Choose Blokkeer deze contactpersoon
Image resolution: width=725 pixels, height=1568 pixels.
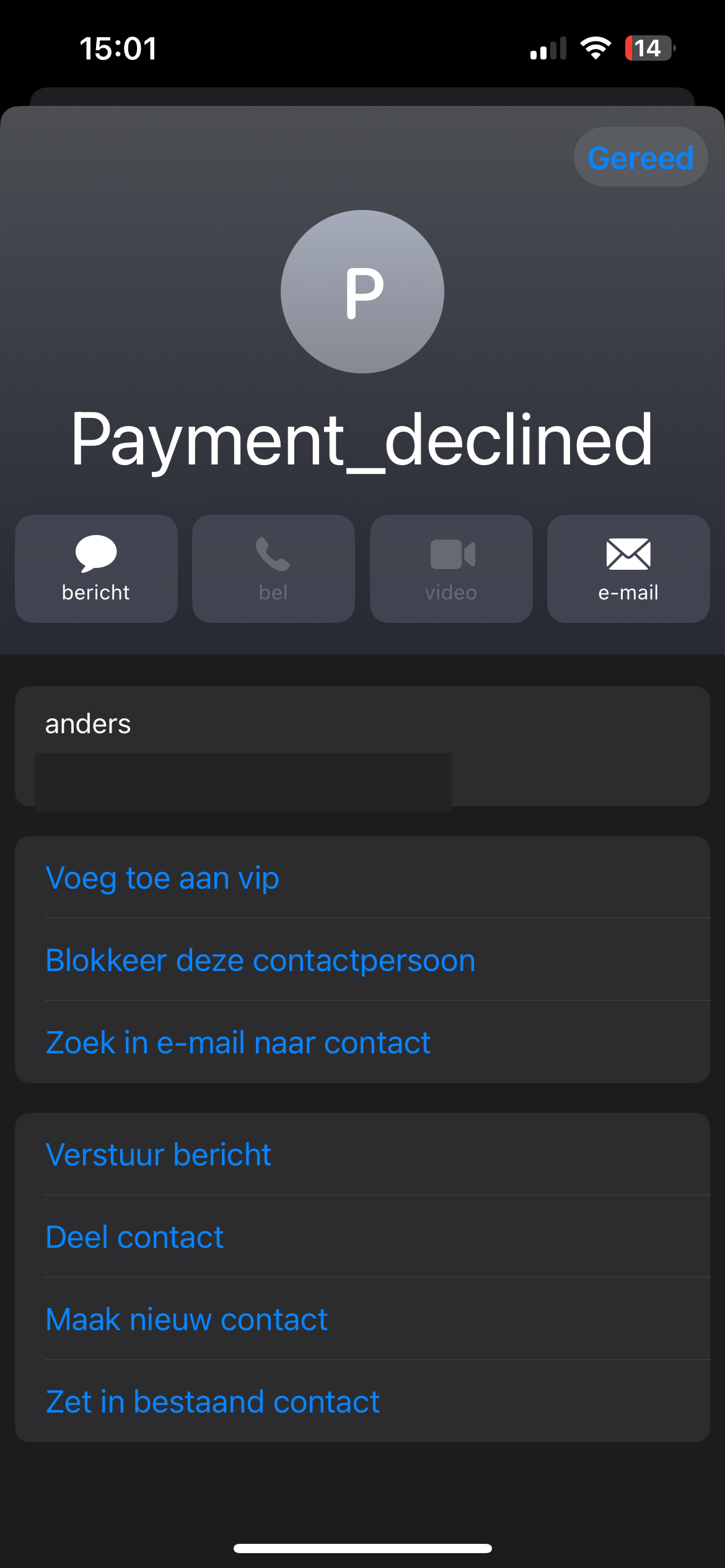[x=260, y=960]
